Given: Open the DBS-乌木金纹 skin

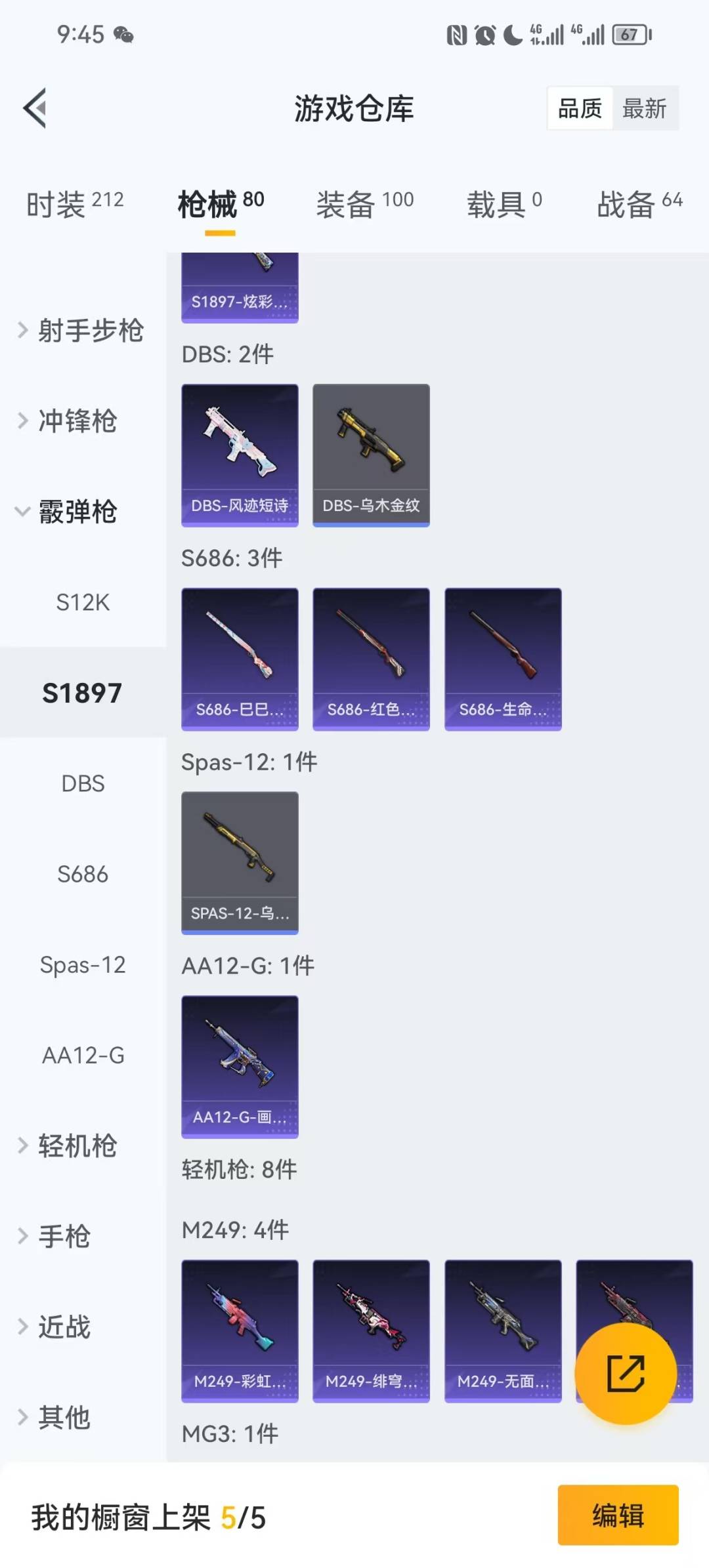Looking at the screenshot, I should [371, 455].
